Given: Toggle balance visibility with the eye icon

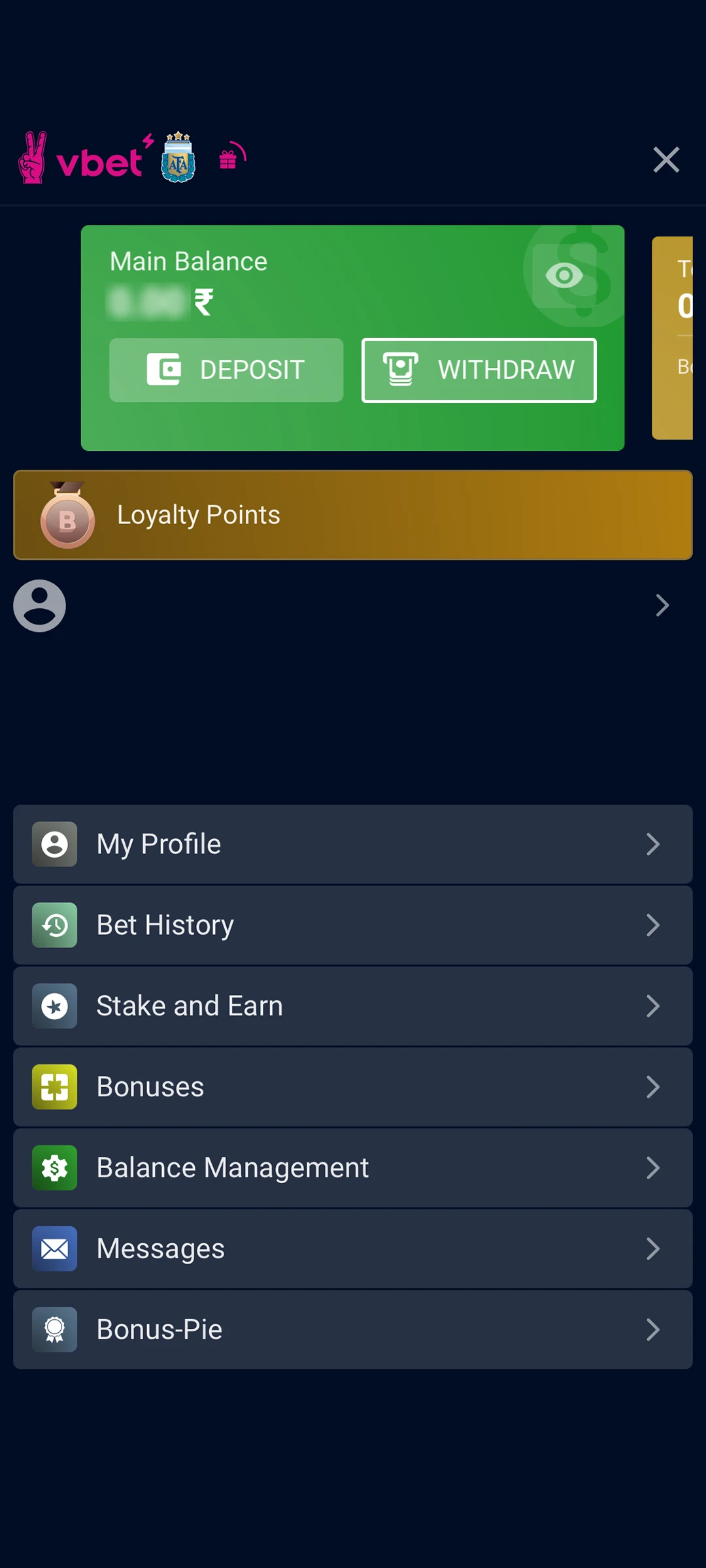Looking at the screenshot, I should [563, 274].
